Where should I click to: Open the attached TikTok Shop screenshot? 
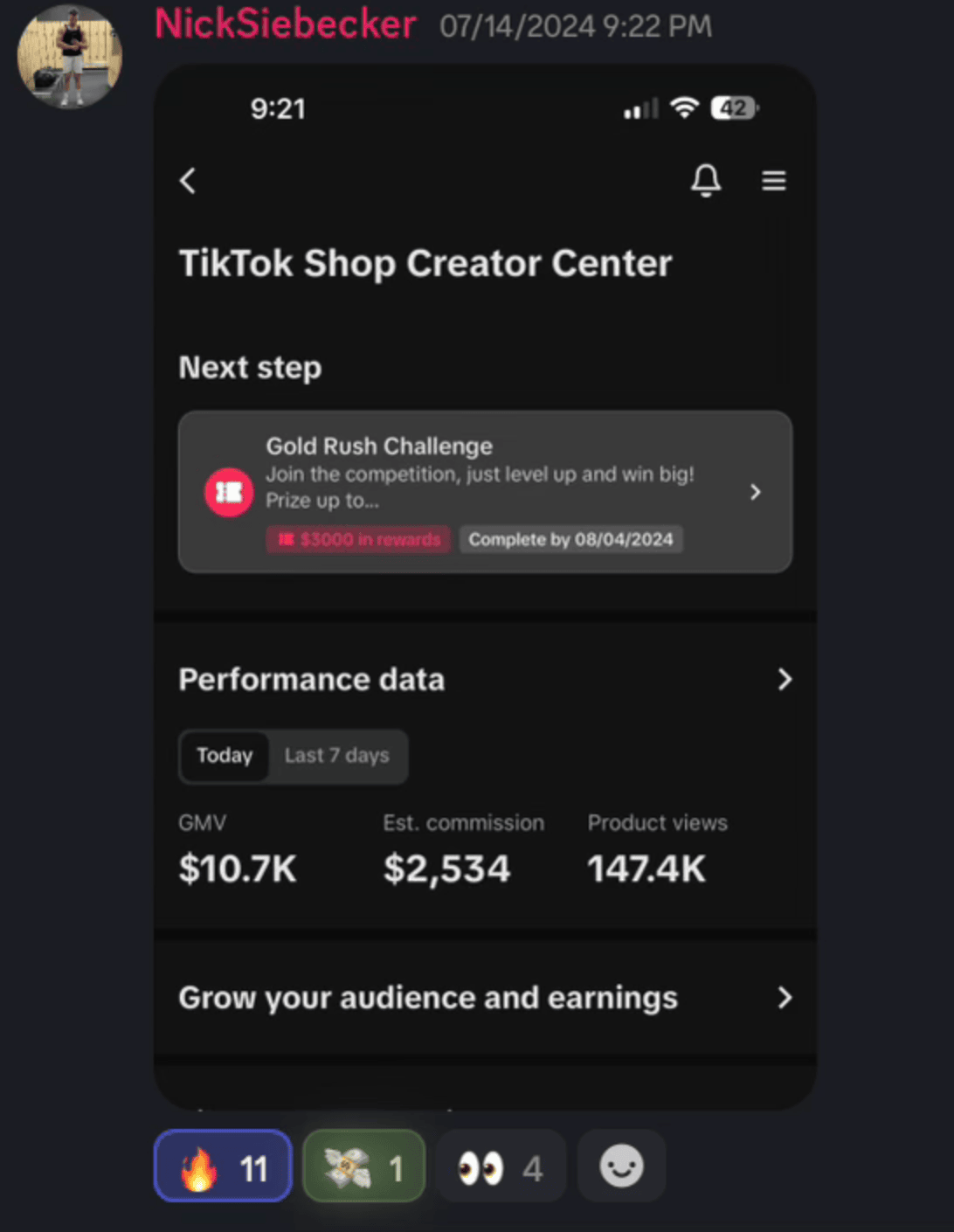[485, 585]
